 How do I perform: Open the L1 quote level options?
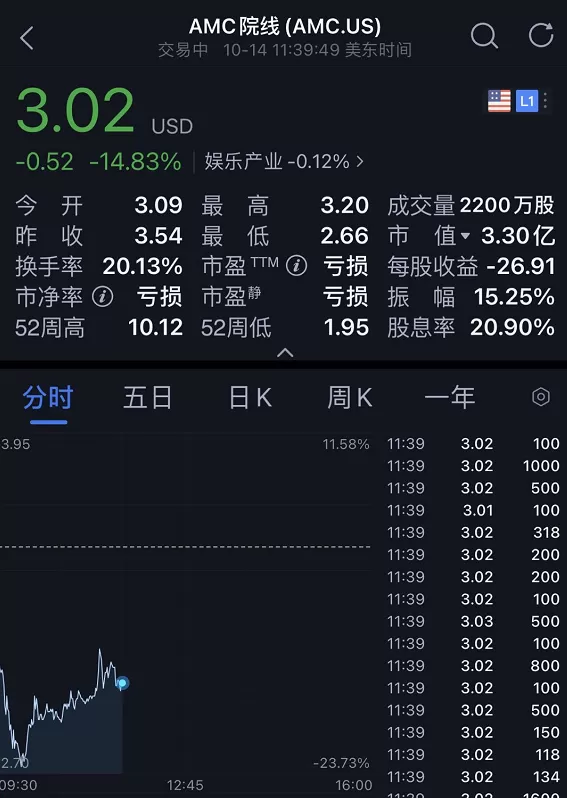coord(527,101)
